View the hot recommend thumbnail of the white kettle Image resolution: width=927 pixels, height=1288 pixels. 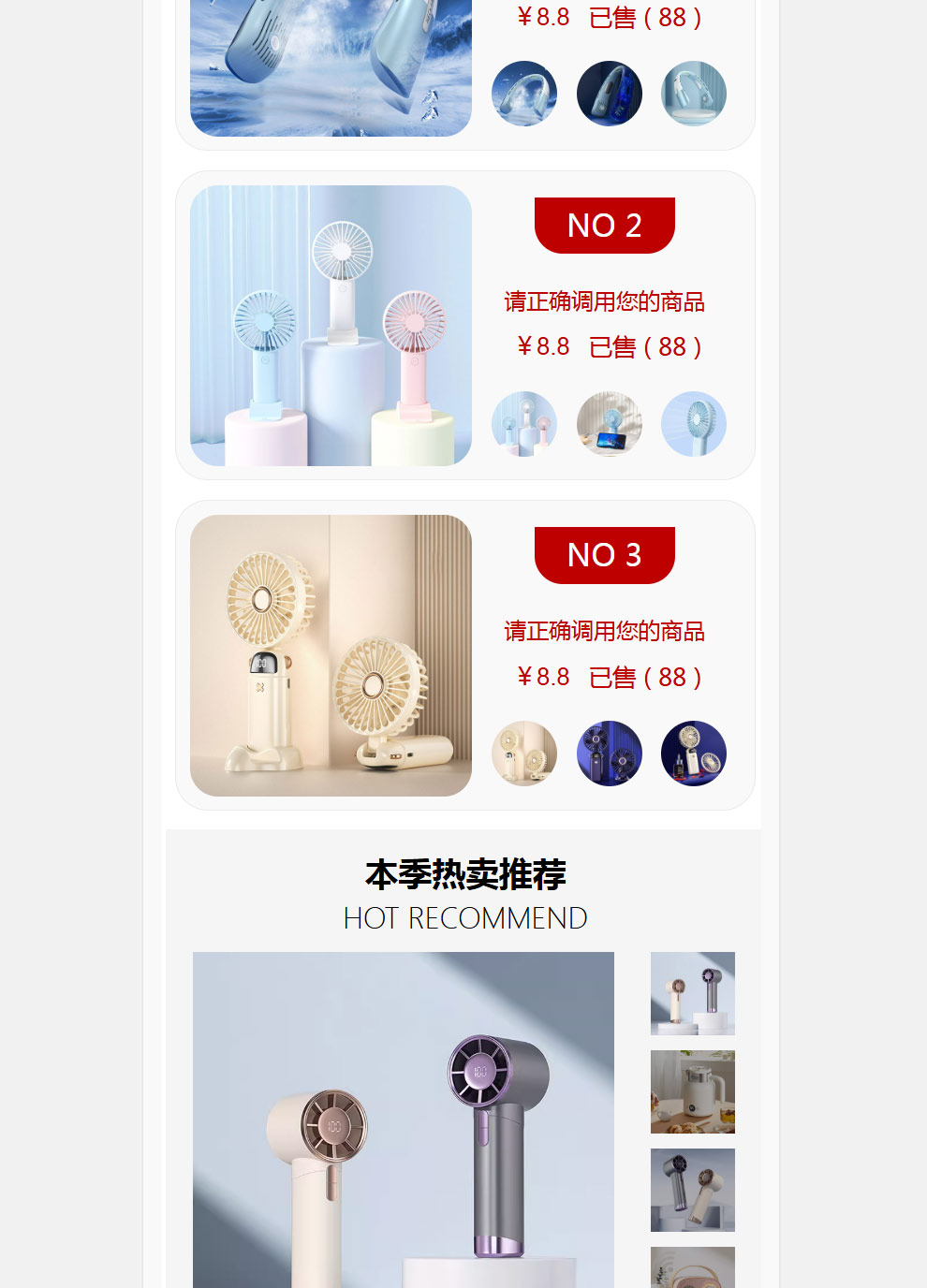pos(693,1091)
